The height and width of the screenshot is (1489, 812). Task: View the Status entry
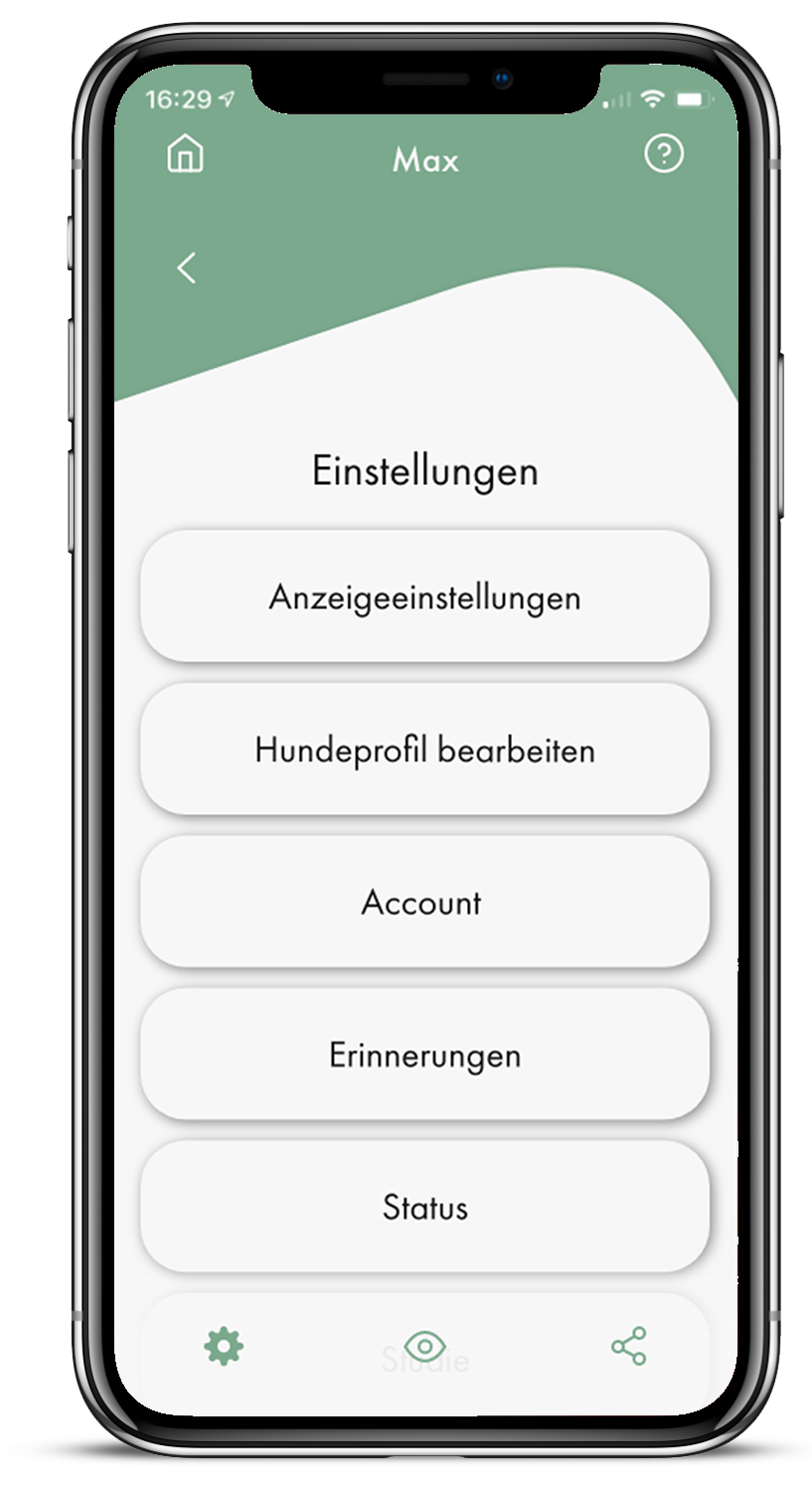424,1207
